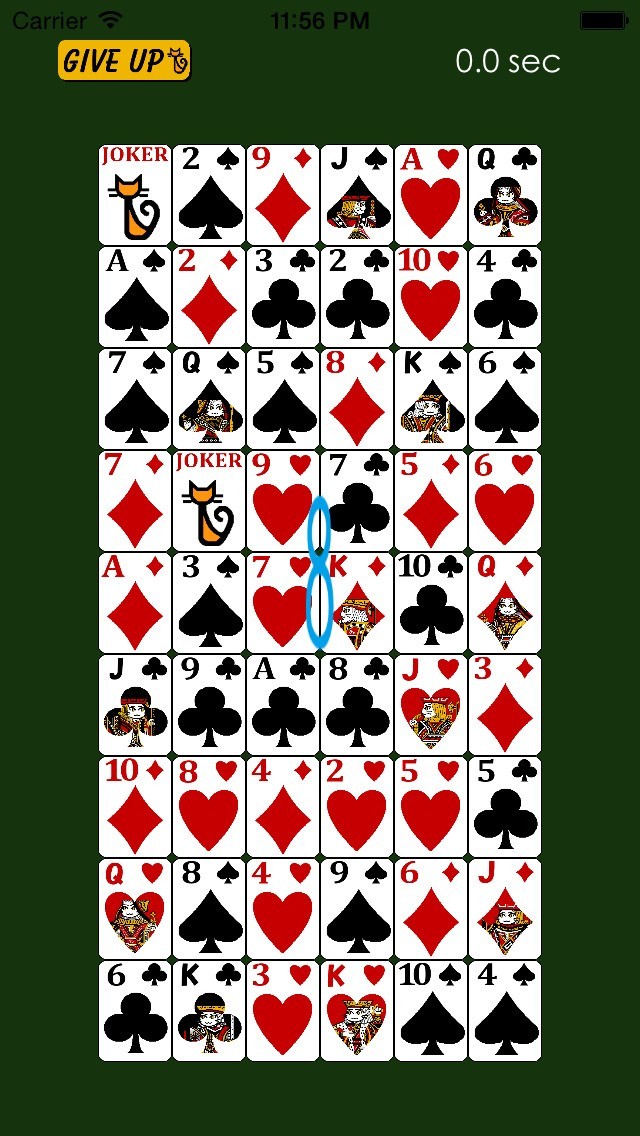Pick the Queen of hearts card
This screenshot has width=640, height=1136.
(x=135, y=909)
